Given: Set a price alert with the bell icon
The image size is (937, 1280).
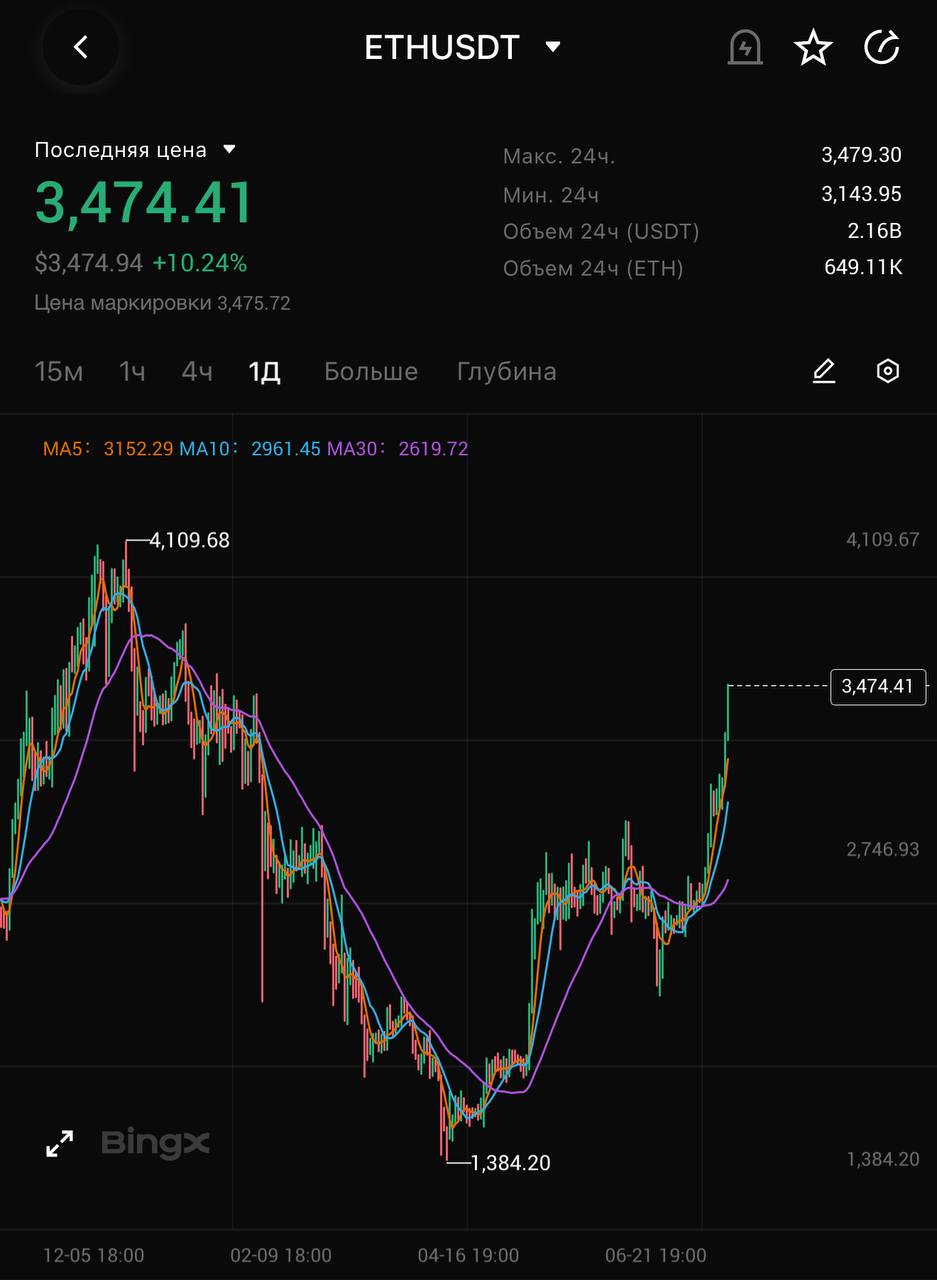Looking at the screenshot, I should 745,47.
